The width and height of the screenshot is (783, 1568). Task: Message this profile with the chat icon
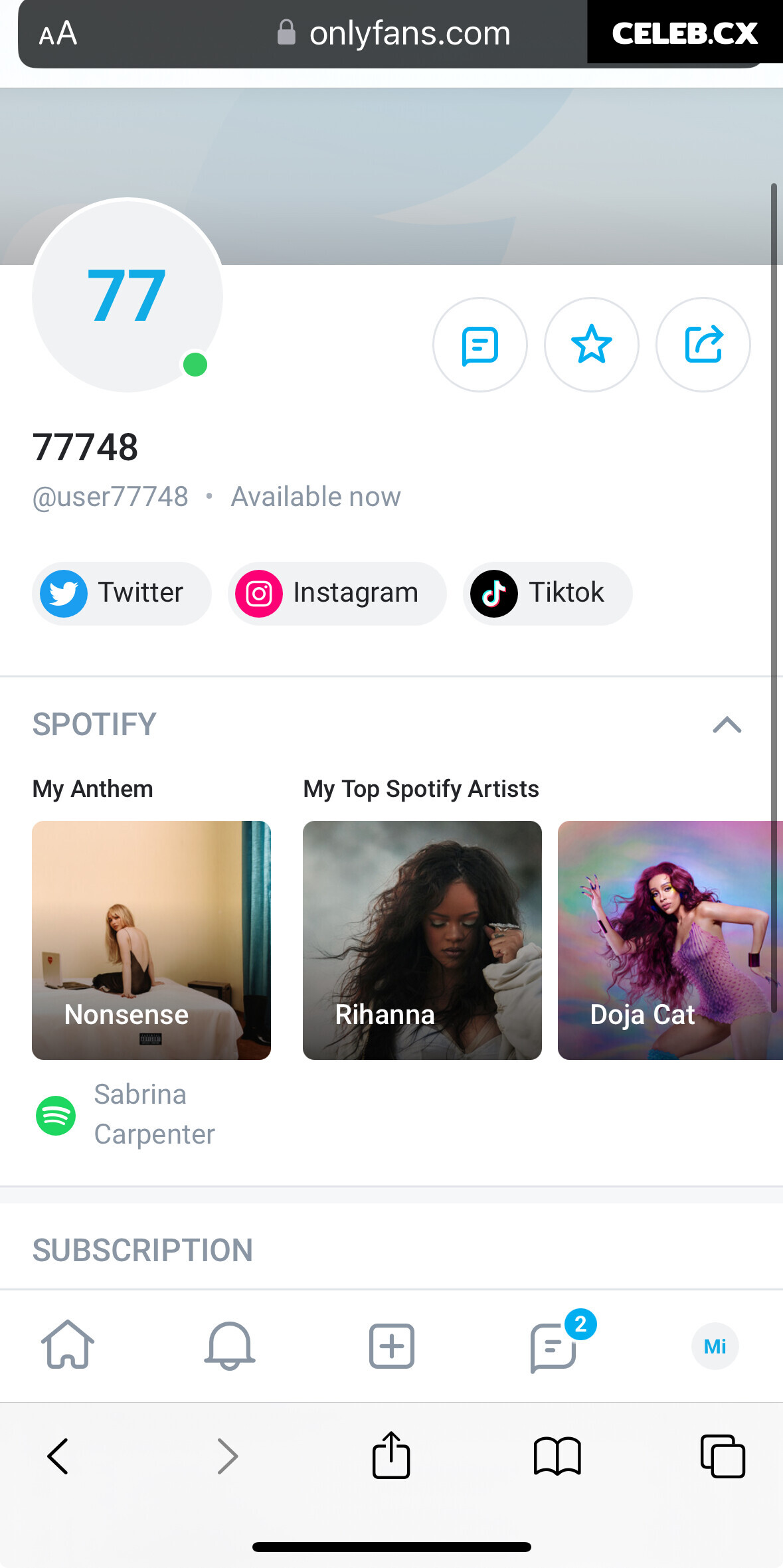479,345
